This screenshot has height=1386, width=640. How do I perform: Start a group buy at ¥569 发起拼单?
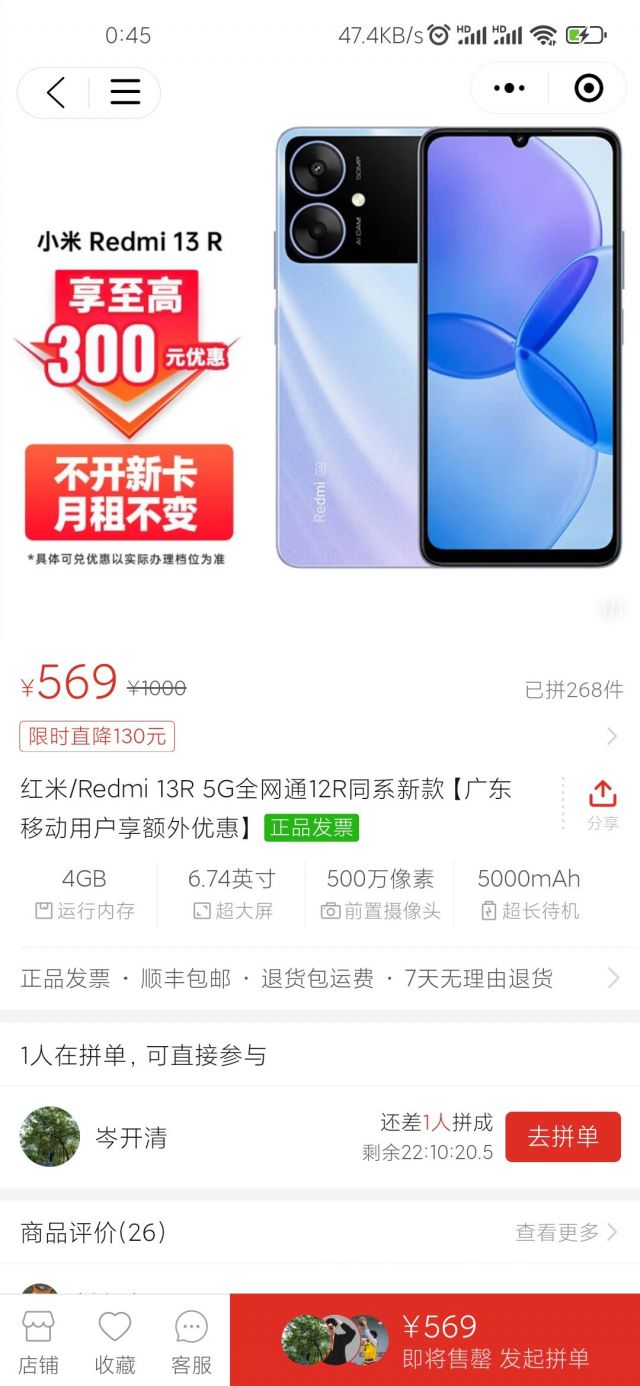click(x=435, y=1340)
